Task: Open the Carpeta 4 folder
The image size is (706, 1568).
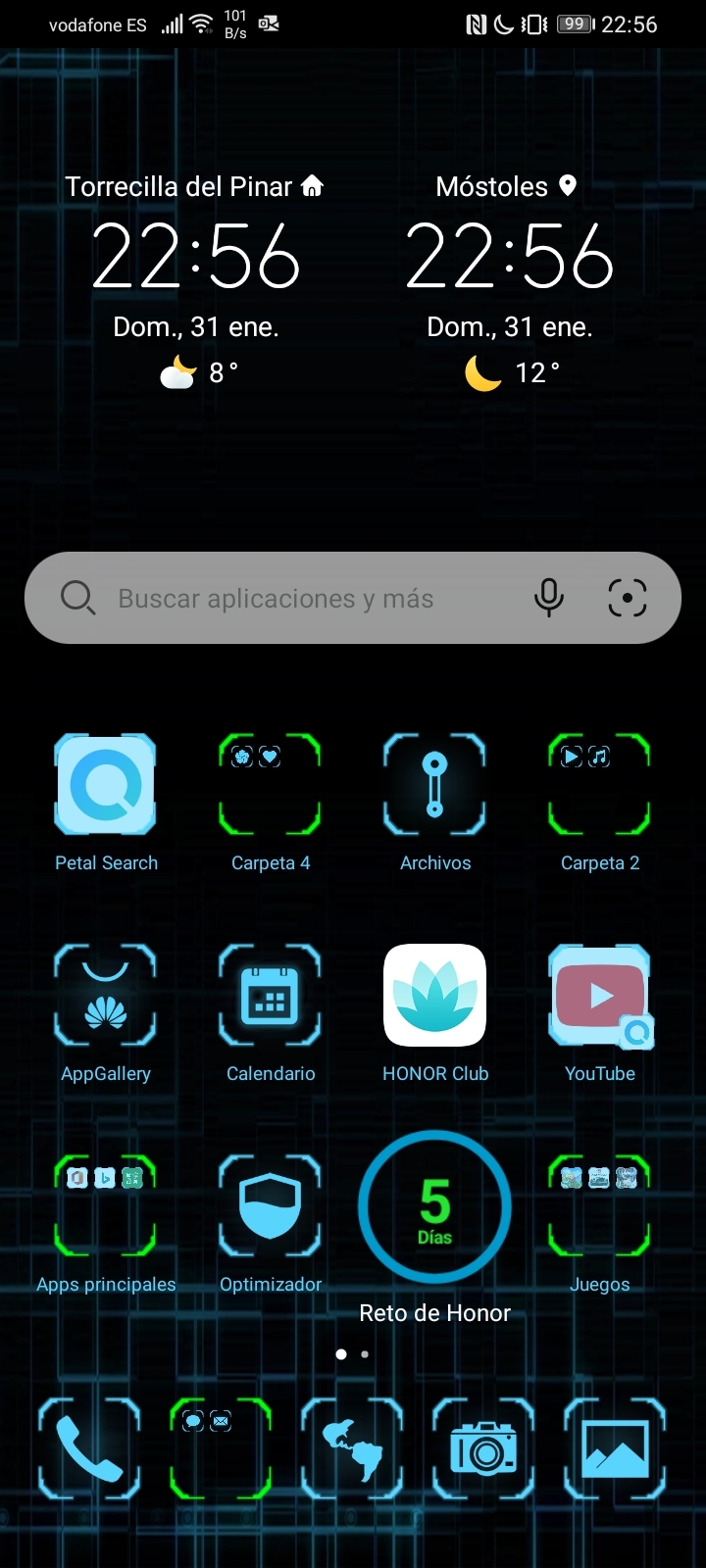Action: click(270, 785)
